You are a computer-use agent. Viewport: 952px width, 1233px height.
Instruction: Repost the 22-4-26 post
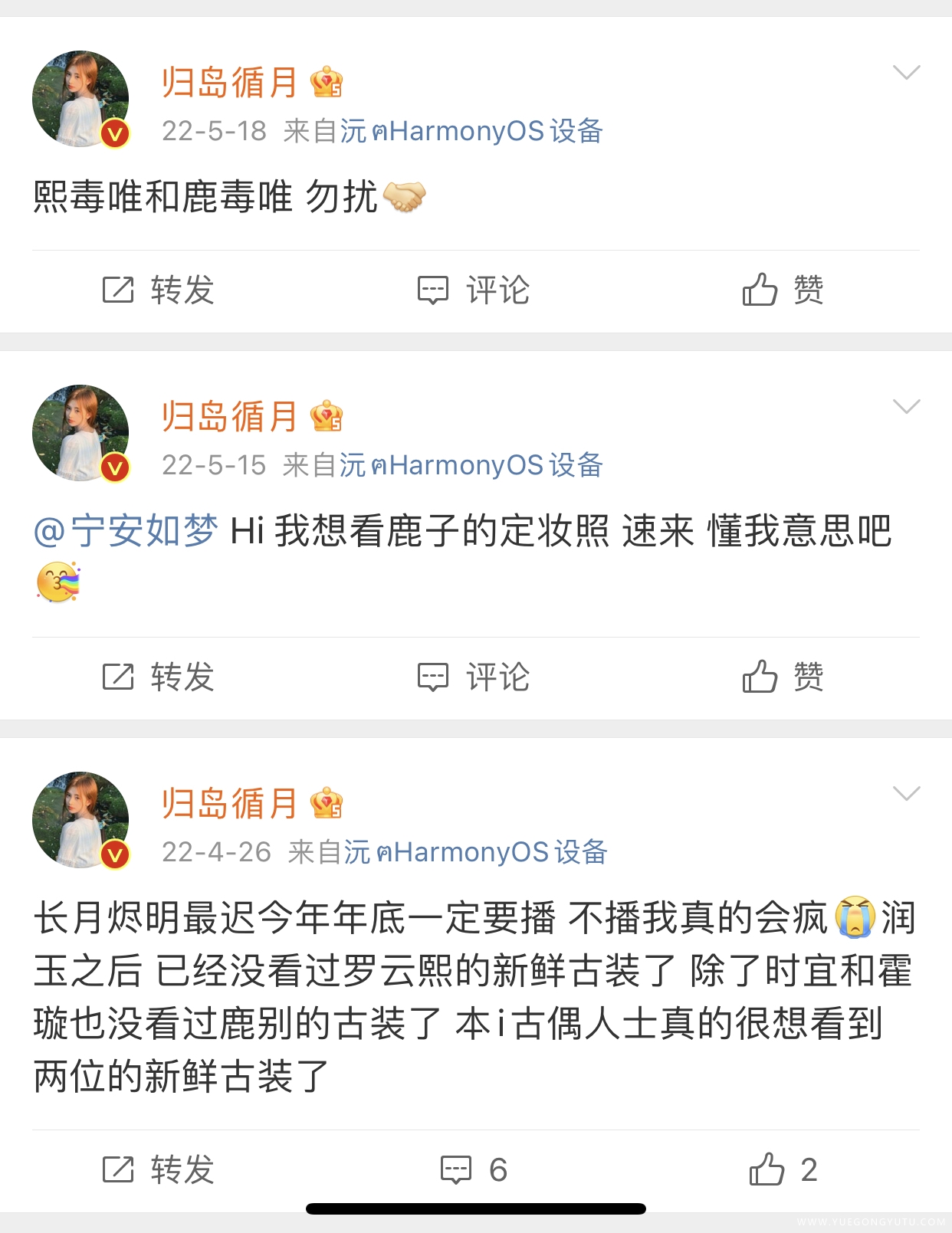[x=159, y=1170]
